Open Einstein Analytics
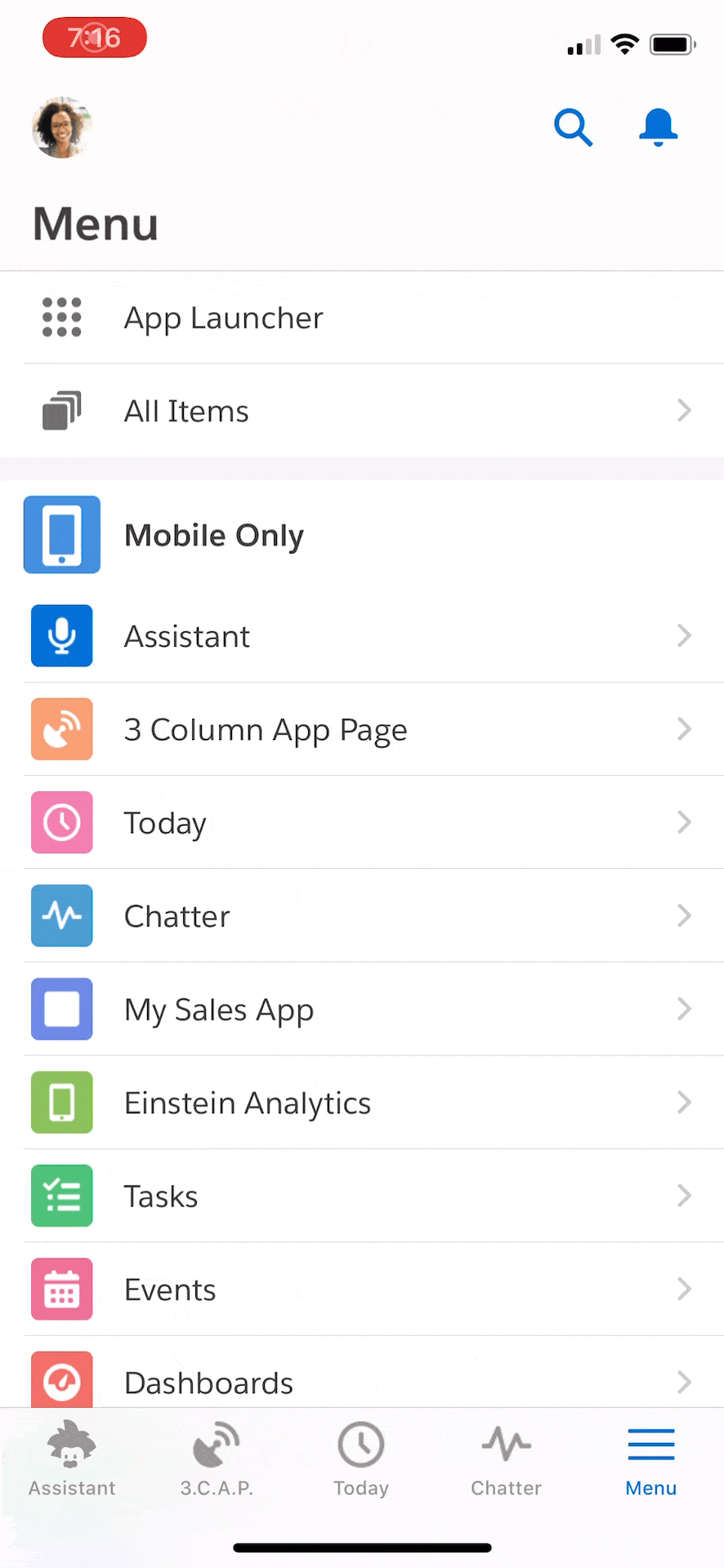This screenshot has width=724, height=1568. coord(248,1102)
